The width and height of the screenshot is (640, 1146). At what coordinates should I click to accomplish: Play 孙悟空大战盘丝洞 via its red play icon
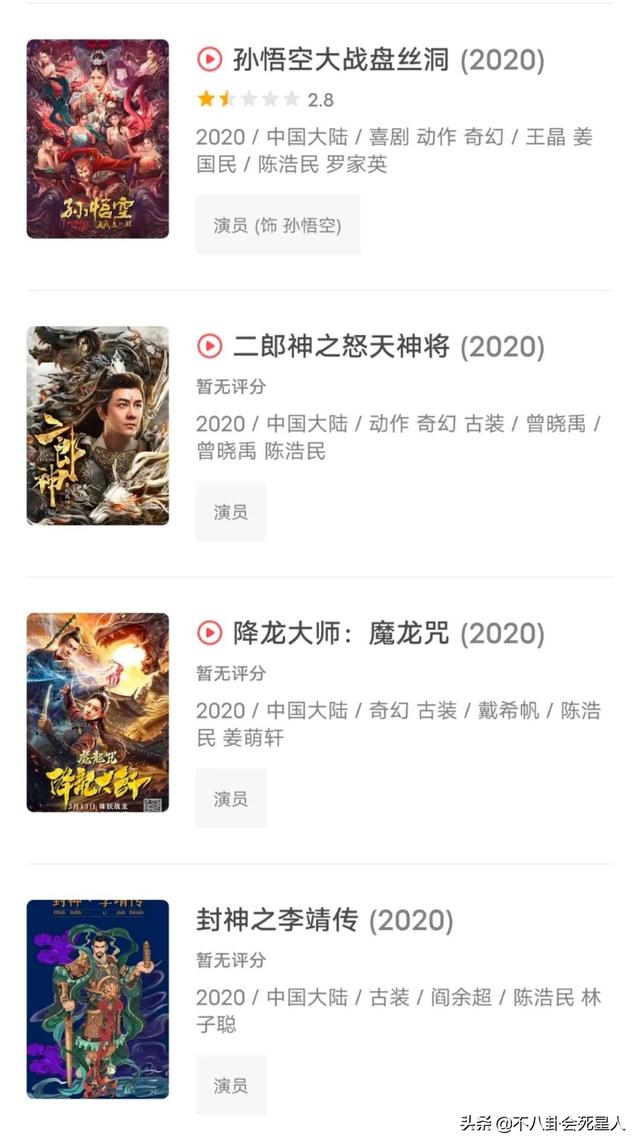tap(210, 59)
